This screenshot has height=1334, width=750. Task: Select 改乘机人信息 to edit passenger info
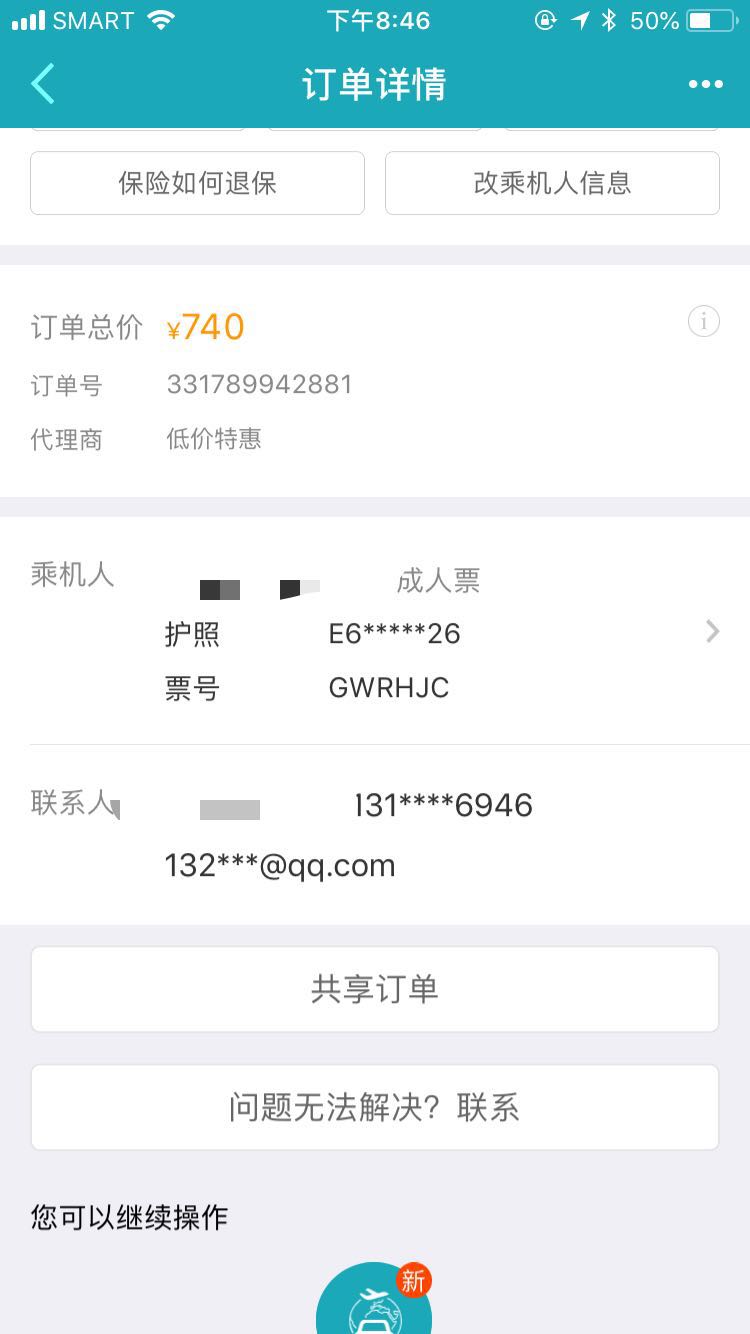click(552, 183)
